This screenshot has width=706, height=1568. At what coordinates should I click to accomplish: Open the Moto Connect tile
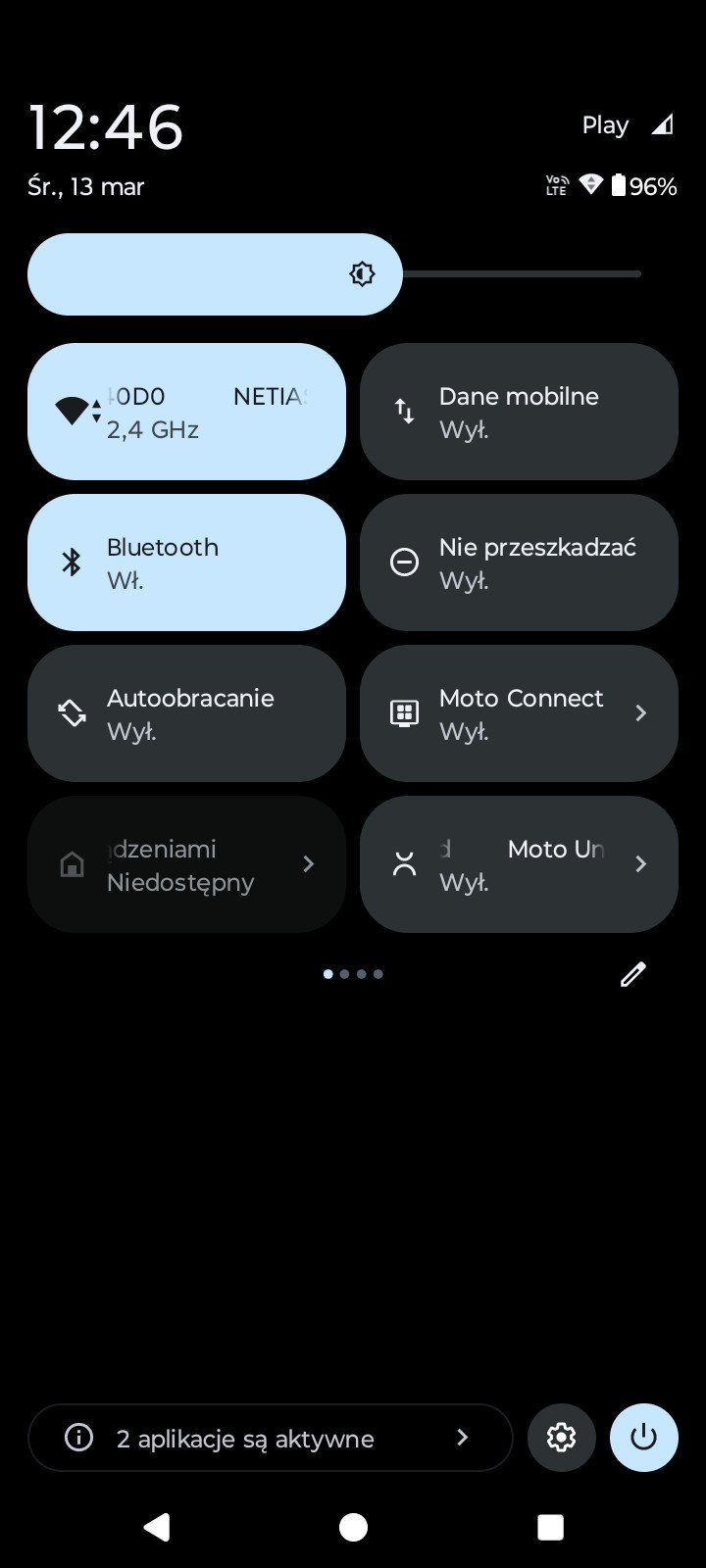pos(519,713)
